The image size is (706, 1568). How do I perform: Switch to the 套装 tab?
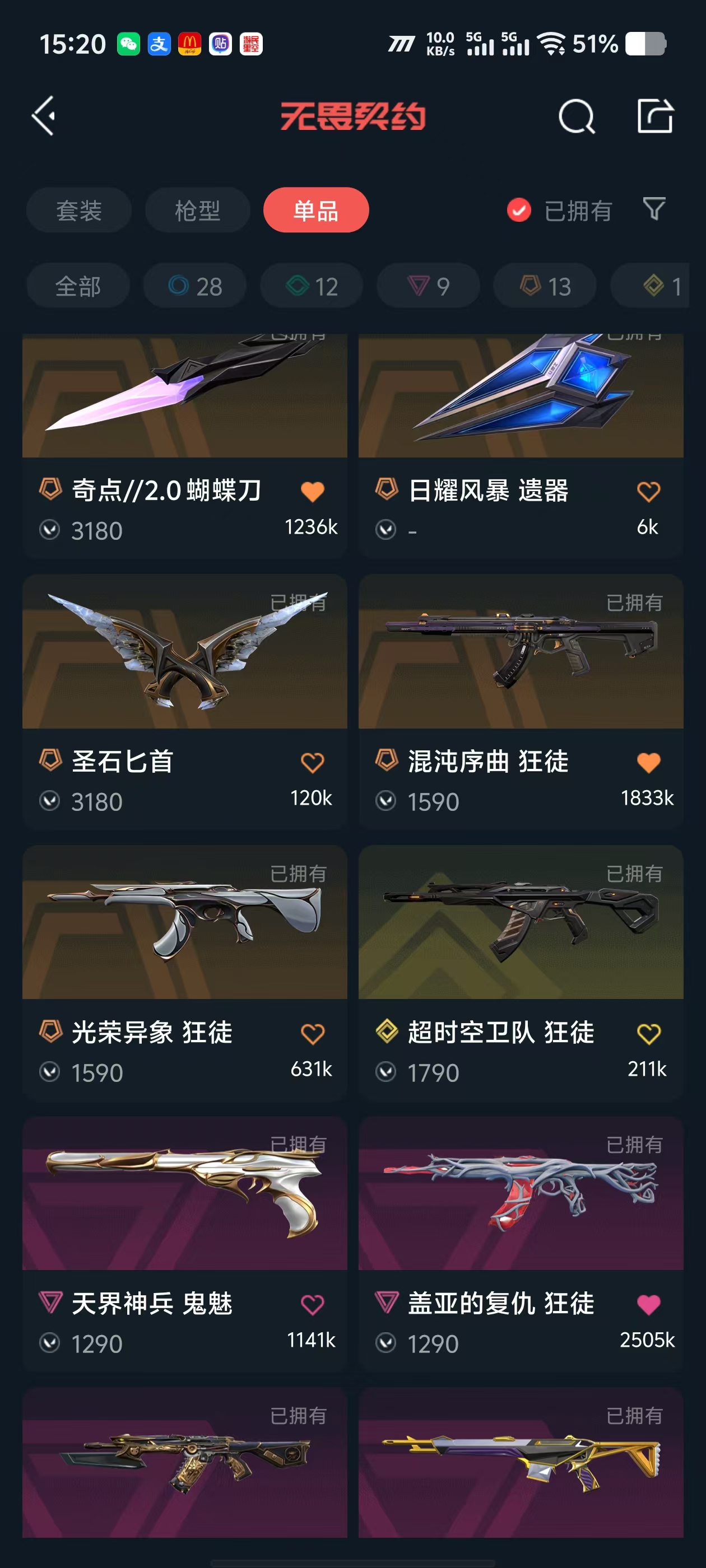[x=78, y=211]
